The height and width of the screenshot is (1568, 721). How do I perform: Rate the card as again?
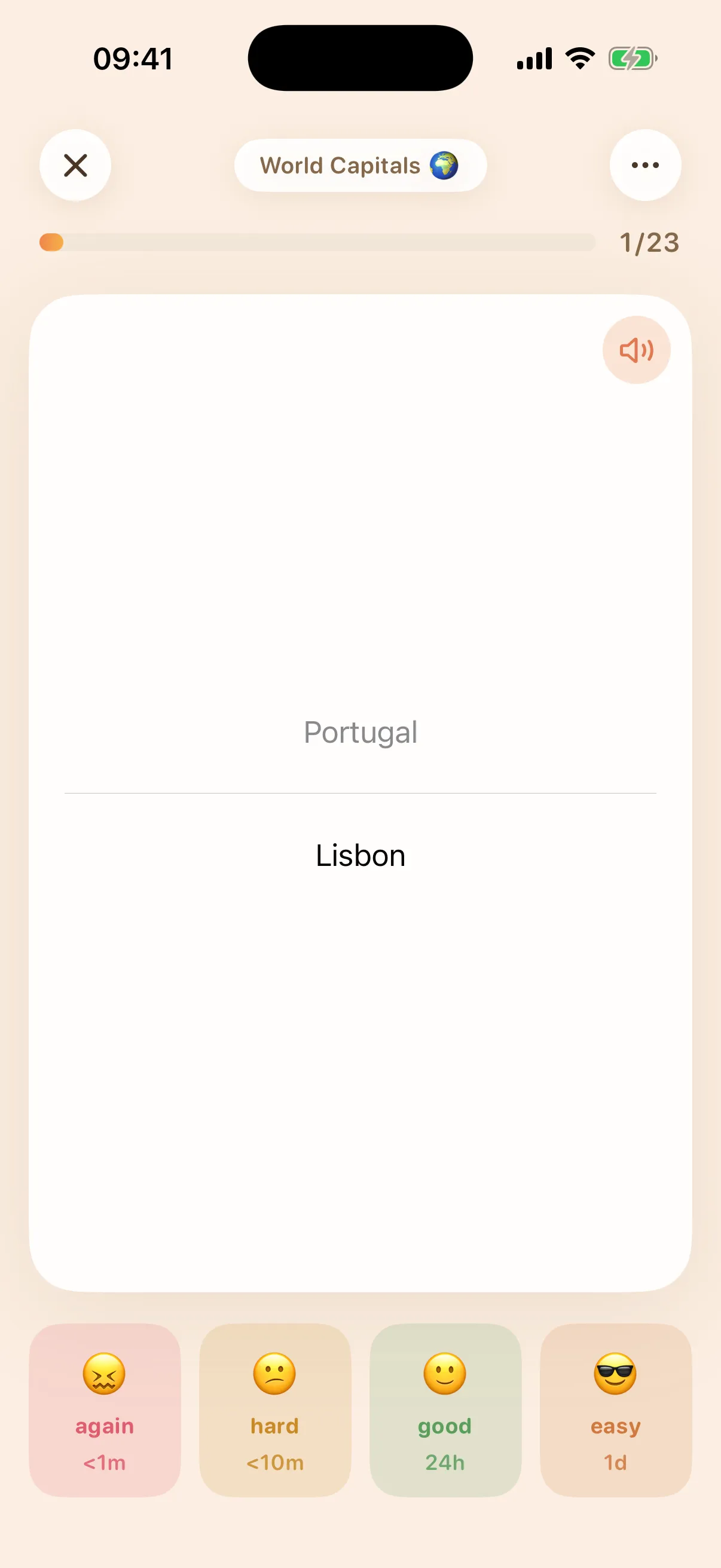pos(105,1410)
